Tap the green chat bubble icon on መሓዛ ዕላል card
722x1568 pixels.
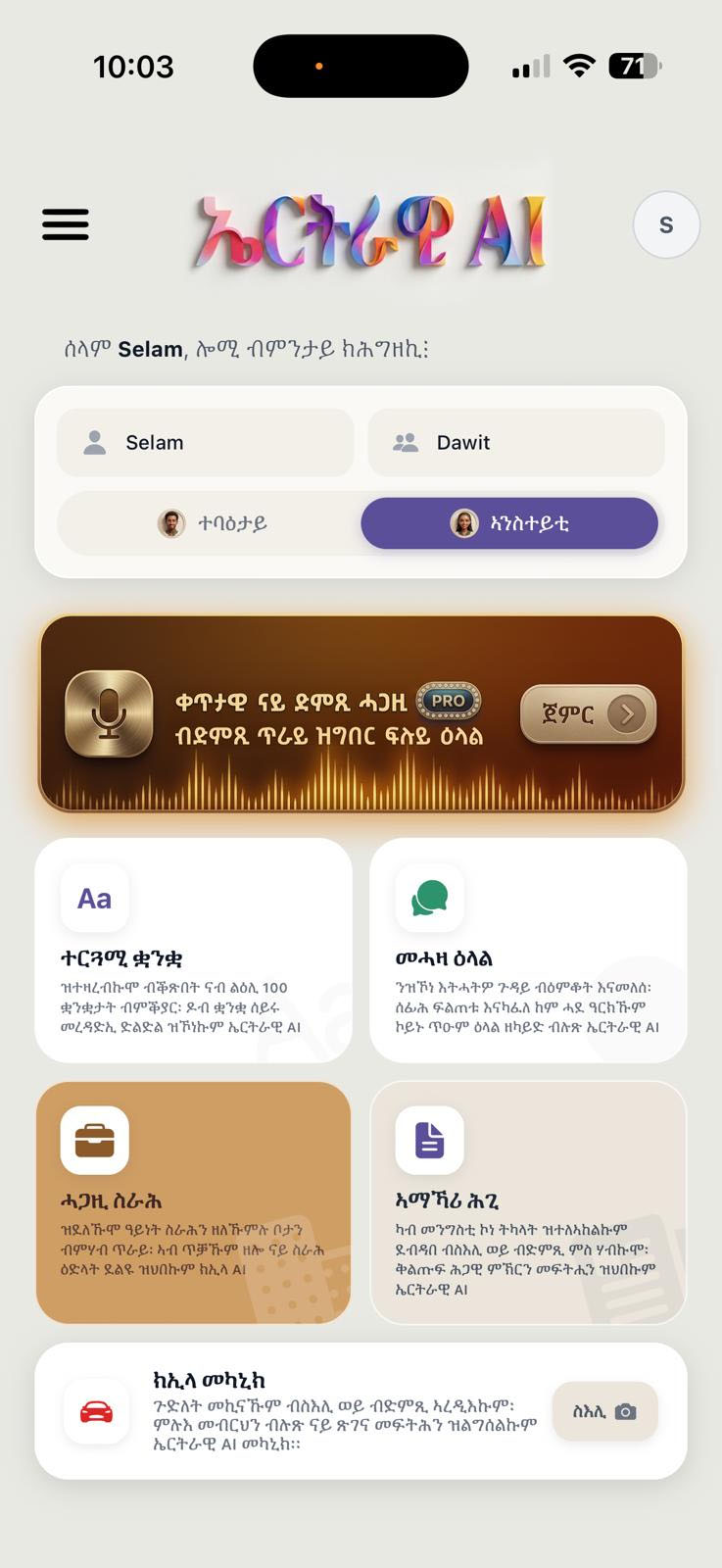[429, 898]
